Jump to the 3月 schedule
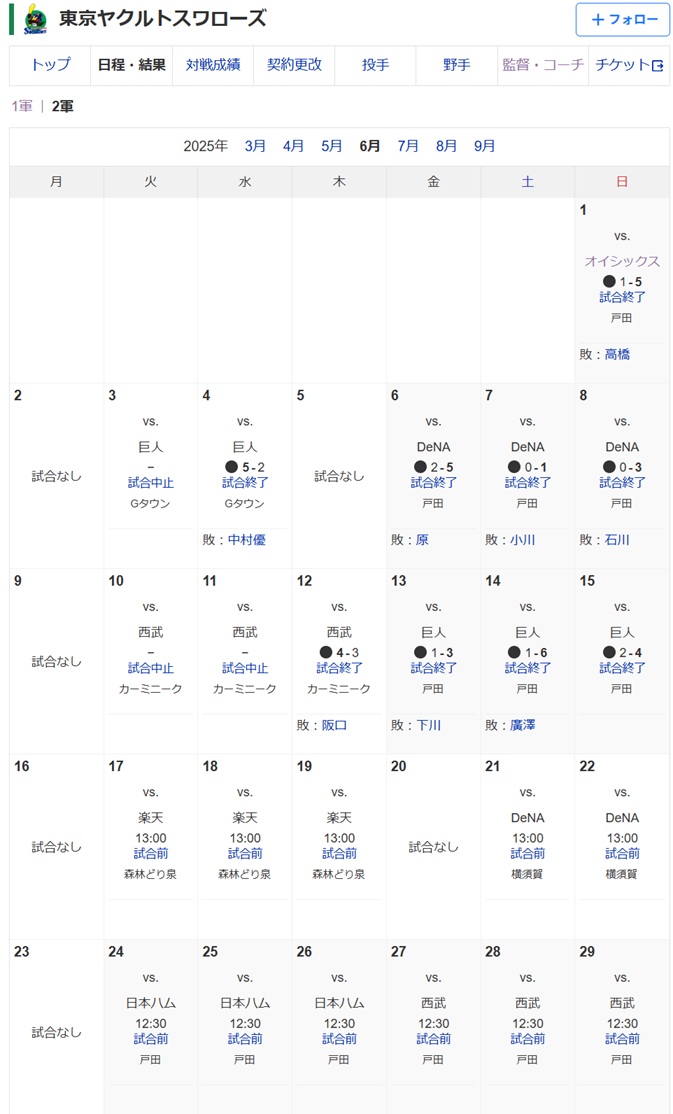 (x=255, y=146)
